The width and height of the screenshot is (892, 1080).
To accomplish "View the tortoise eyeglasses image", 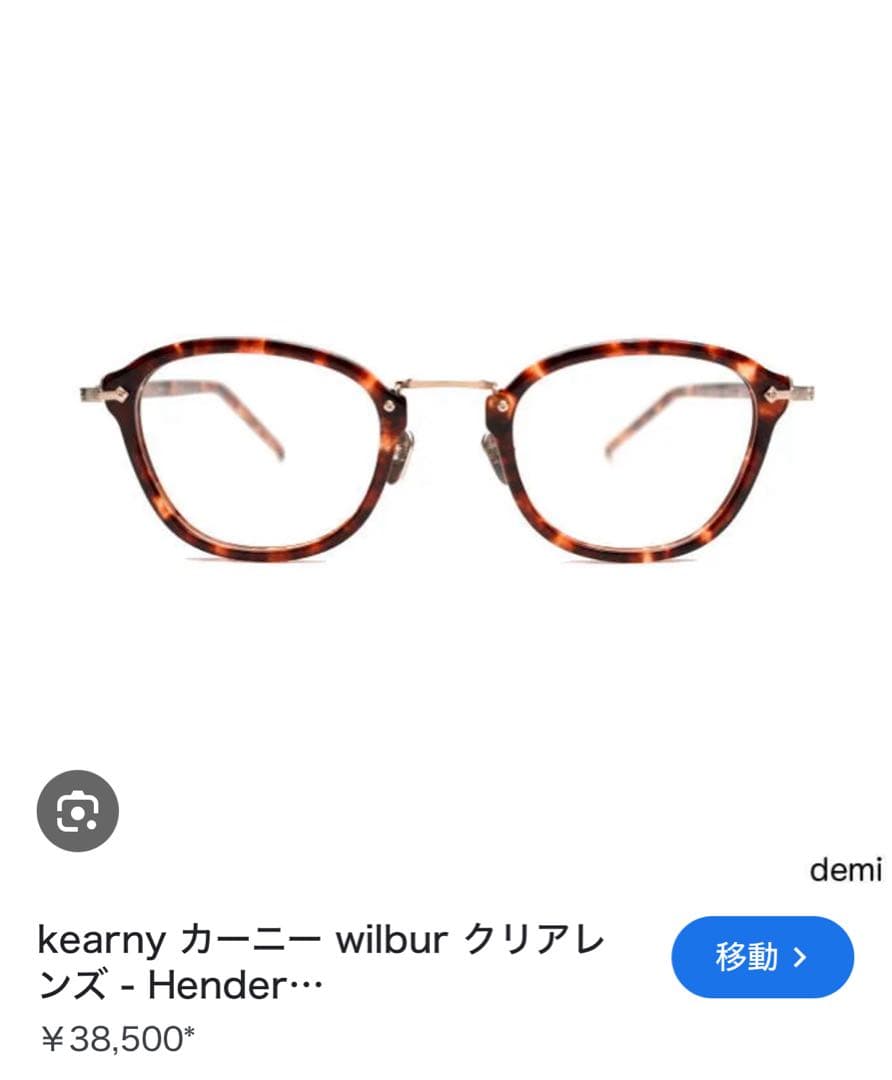I will [446, 449].
